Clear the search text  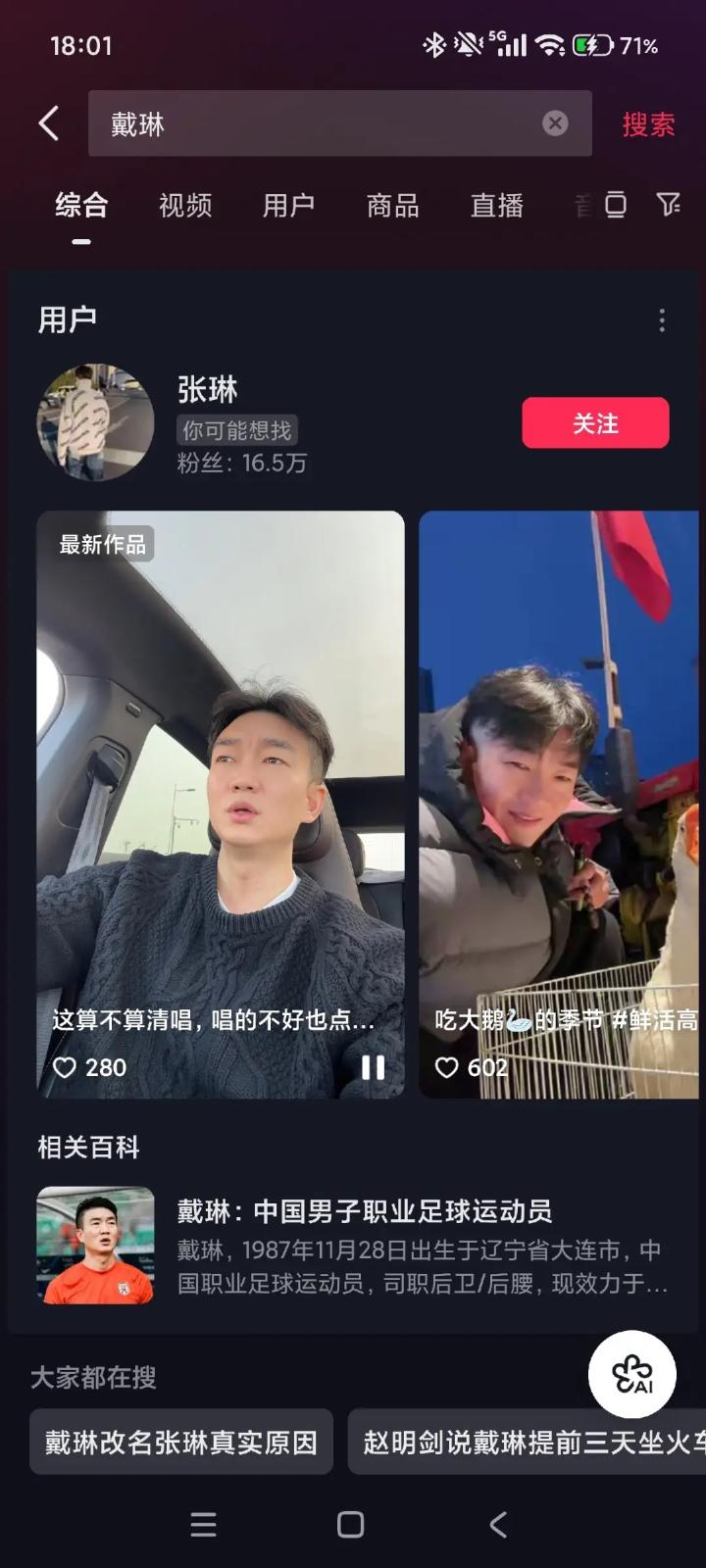click(555, 123)
